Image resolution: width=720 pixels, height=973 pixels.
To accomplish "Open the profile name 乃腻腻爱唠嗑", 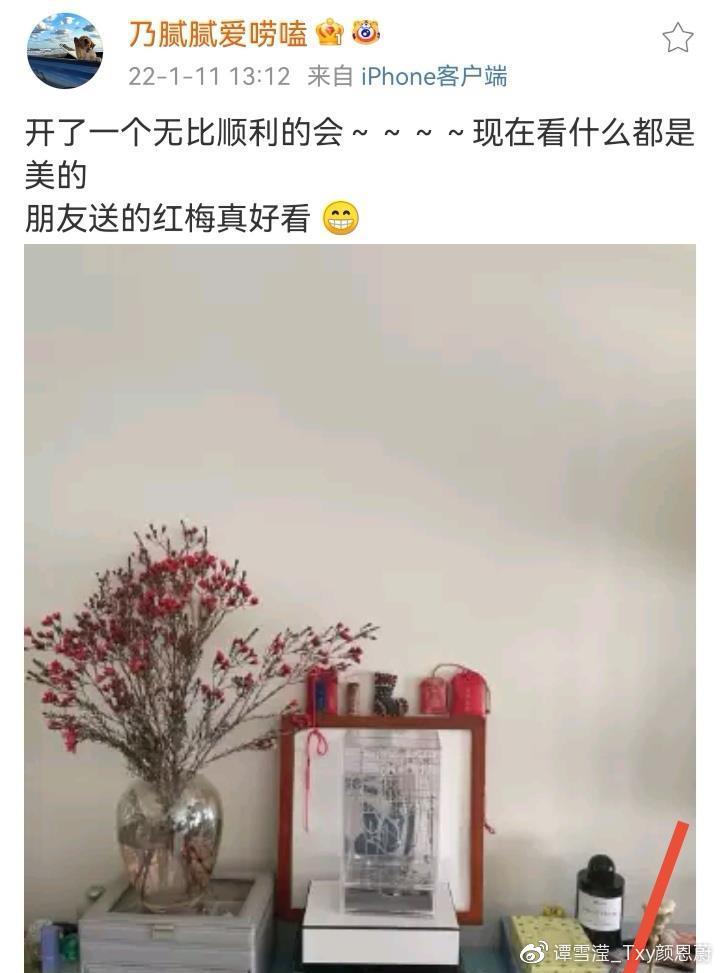I will [218, 34].
